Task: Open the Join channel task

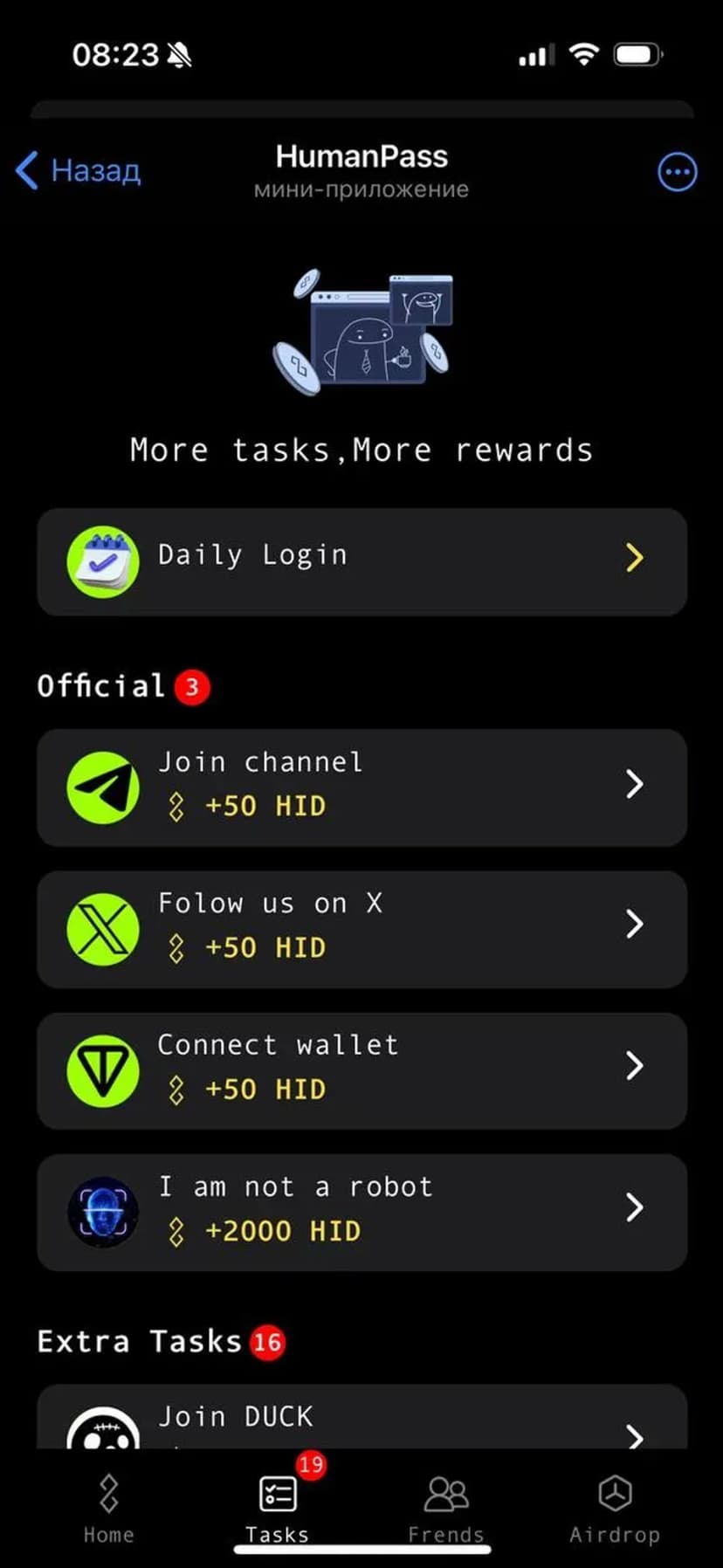Action: click(361, 787)
